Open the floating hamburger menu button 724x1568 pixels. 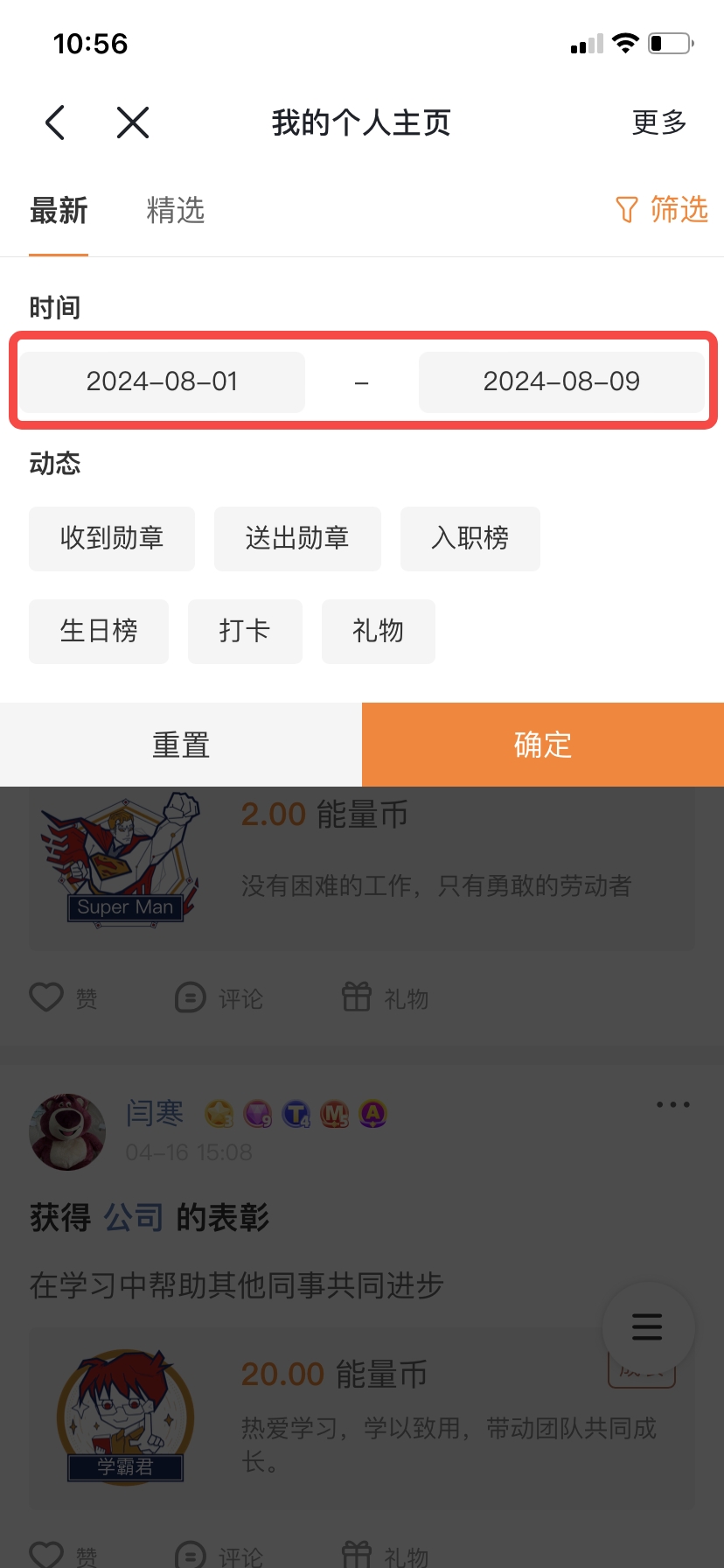(647, 1327)
